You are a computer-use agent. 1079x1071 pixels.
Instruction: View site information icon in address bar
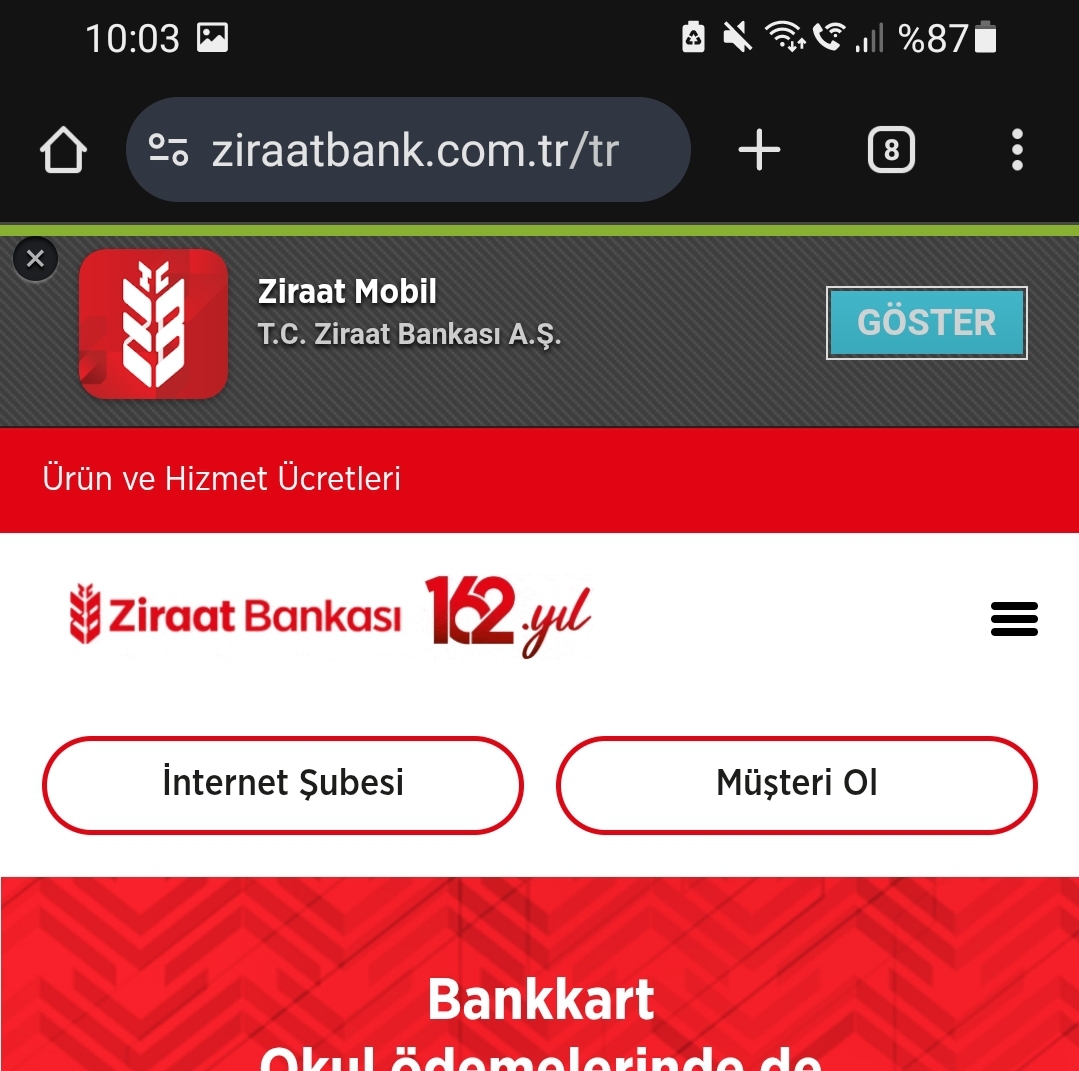(x=168, y=151)
